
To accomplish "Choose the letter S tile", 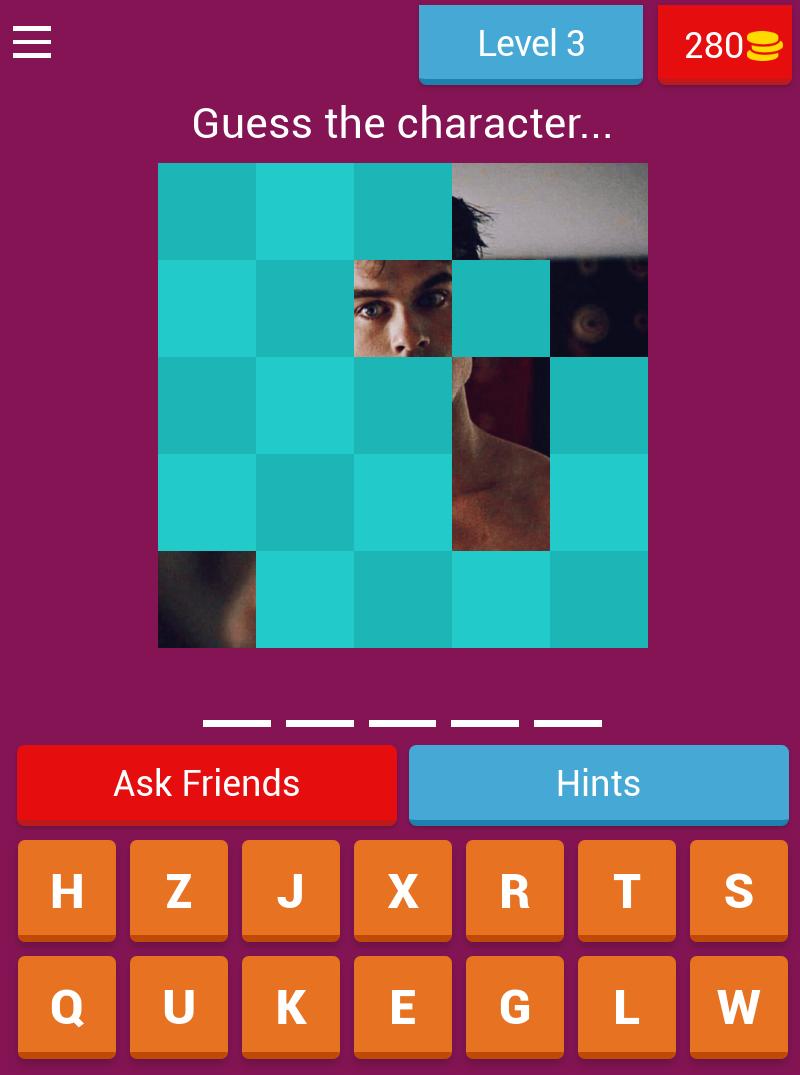I will (739, 890).
